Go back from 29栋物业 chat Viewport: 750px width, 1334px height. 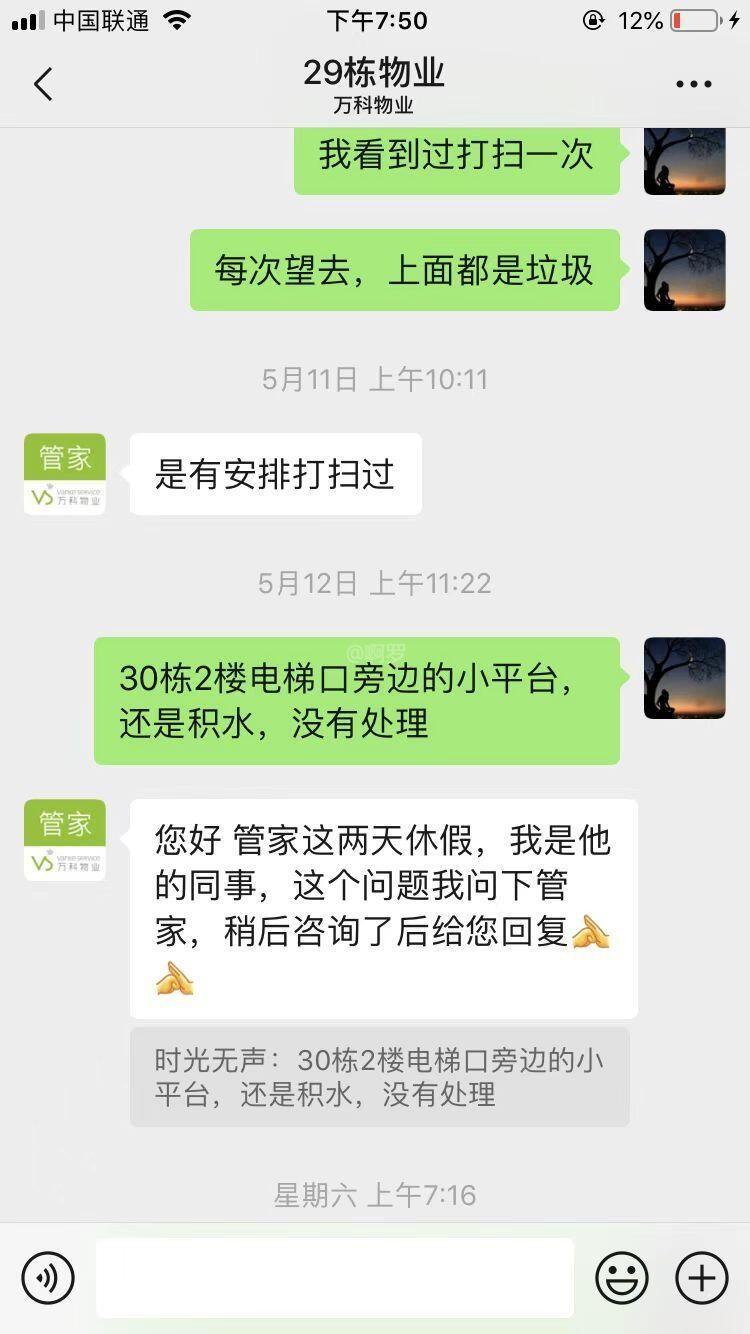click(43, 85)
